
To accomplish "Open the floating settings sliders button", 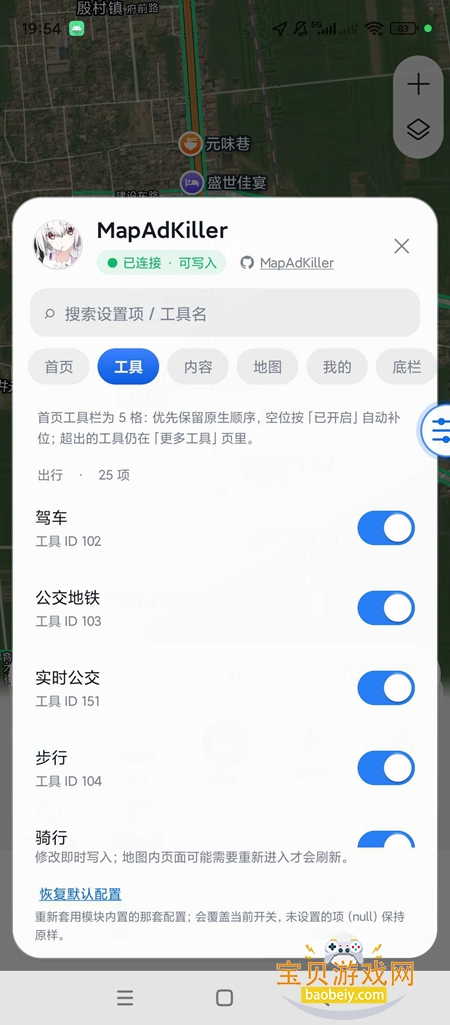I will tap(437, 430).
